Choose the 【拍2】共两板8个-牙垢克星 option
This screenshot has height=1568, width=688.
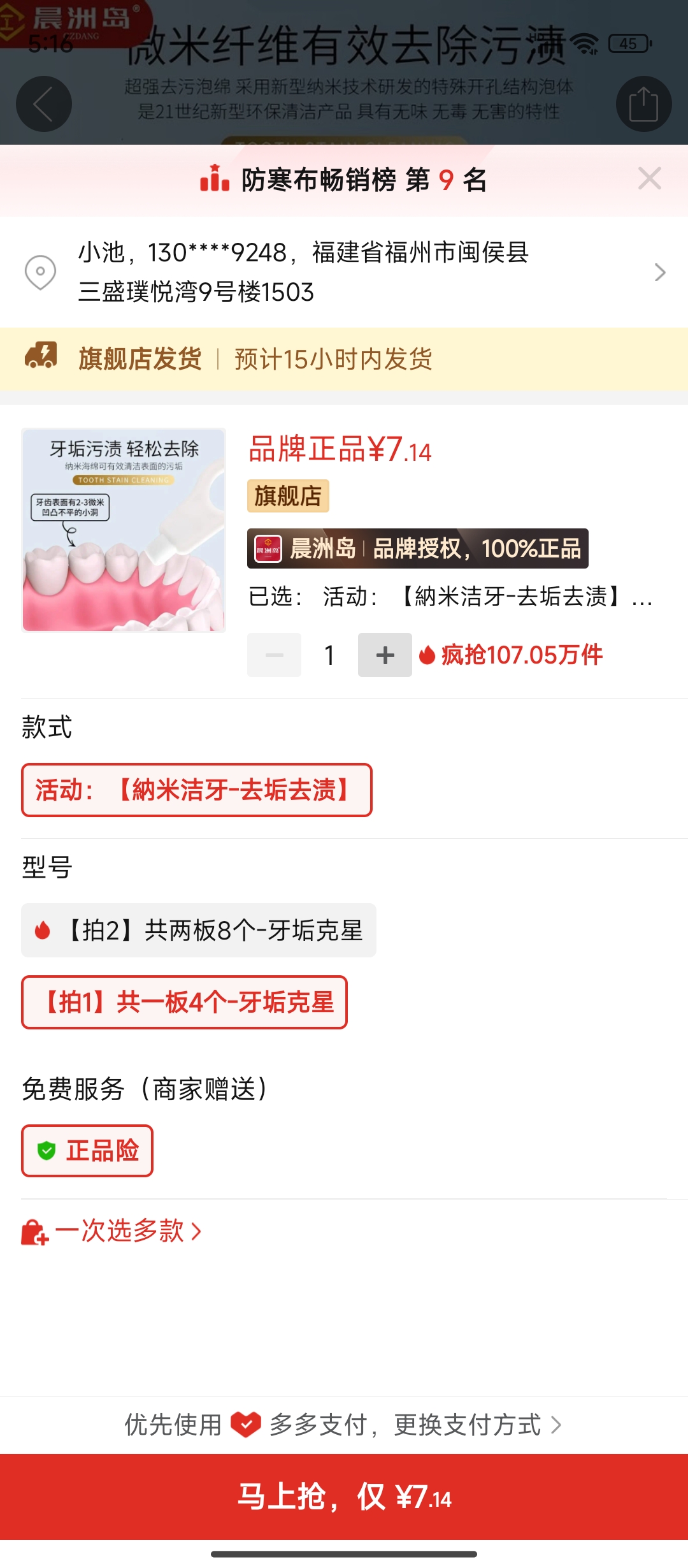tap(199, 930)
